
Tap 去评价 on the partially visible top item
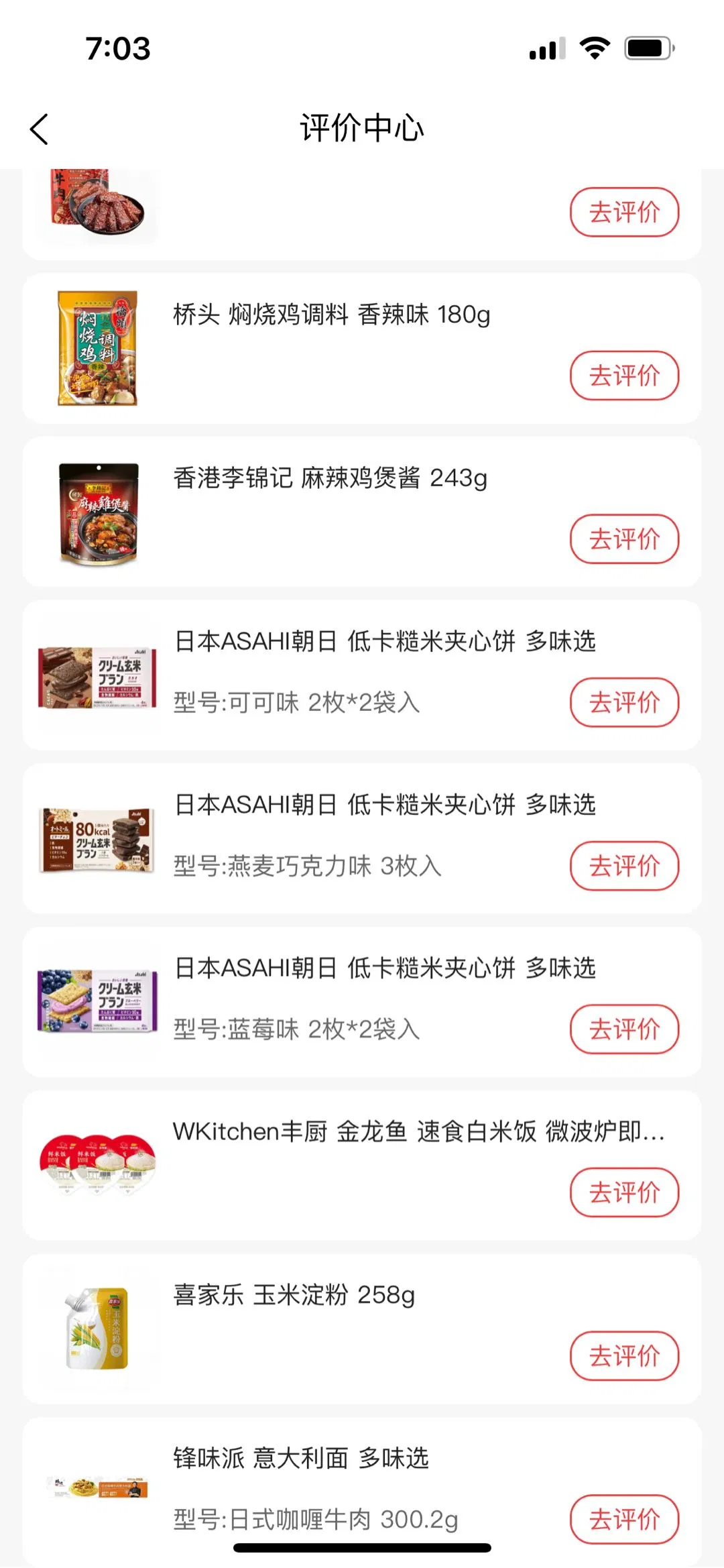(624, 212)
